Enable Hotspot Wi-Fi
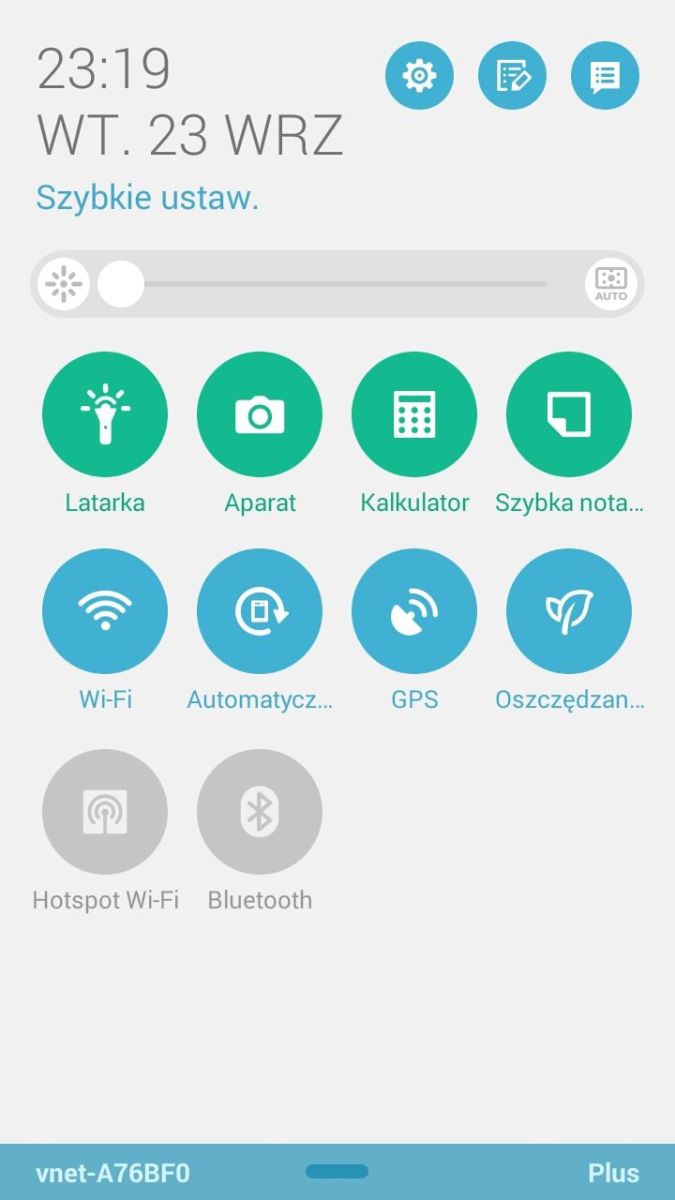 point(105,812)
